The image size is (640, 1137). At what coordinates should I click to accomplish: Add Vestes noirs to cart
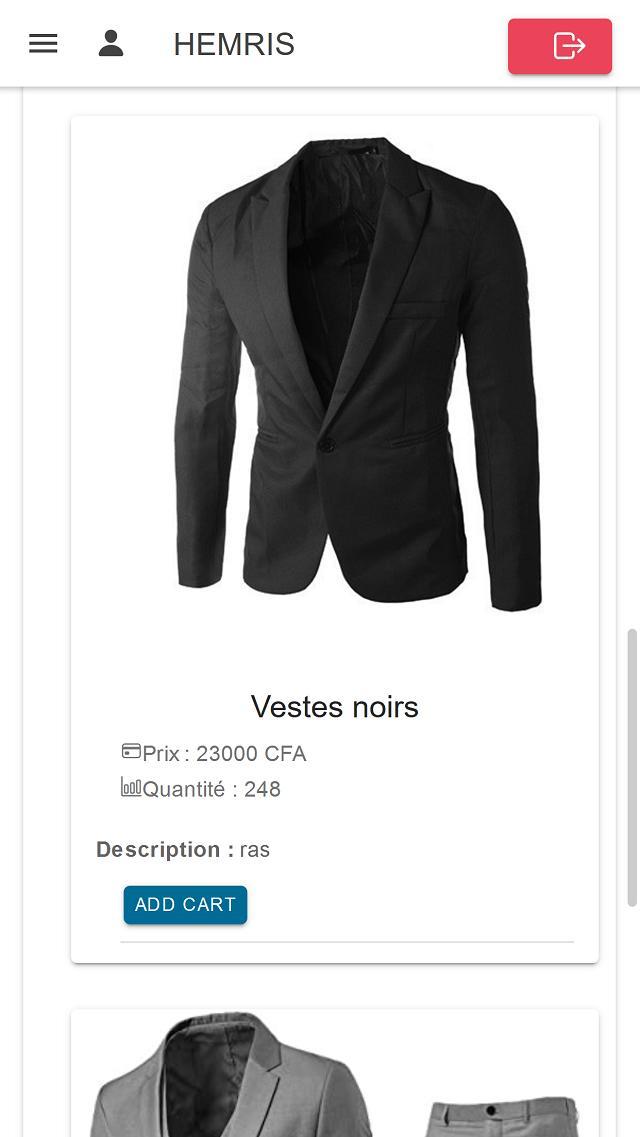[x=185, y=904]
